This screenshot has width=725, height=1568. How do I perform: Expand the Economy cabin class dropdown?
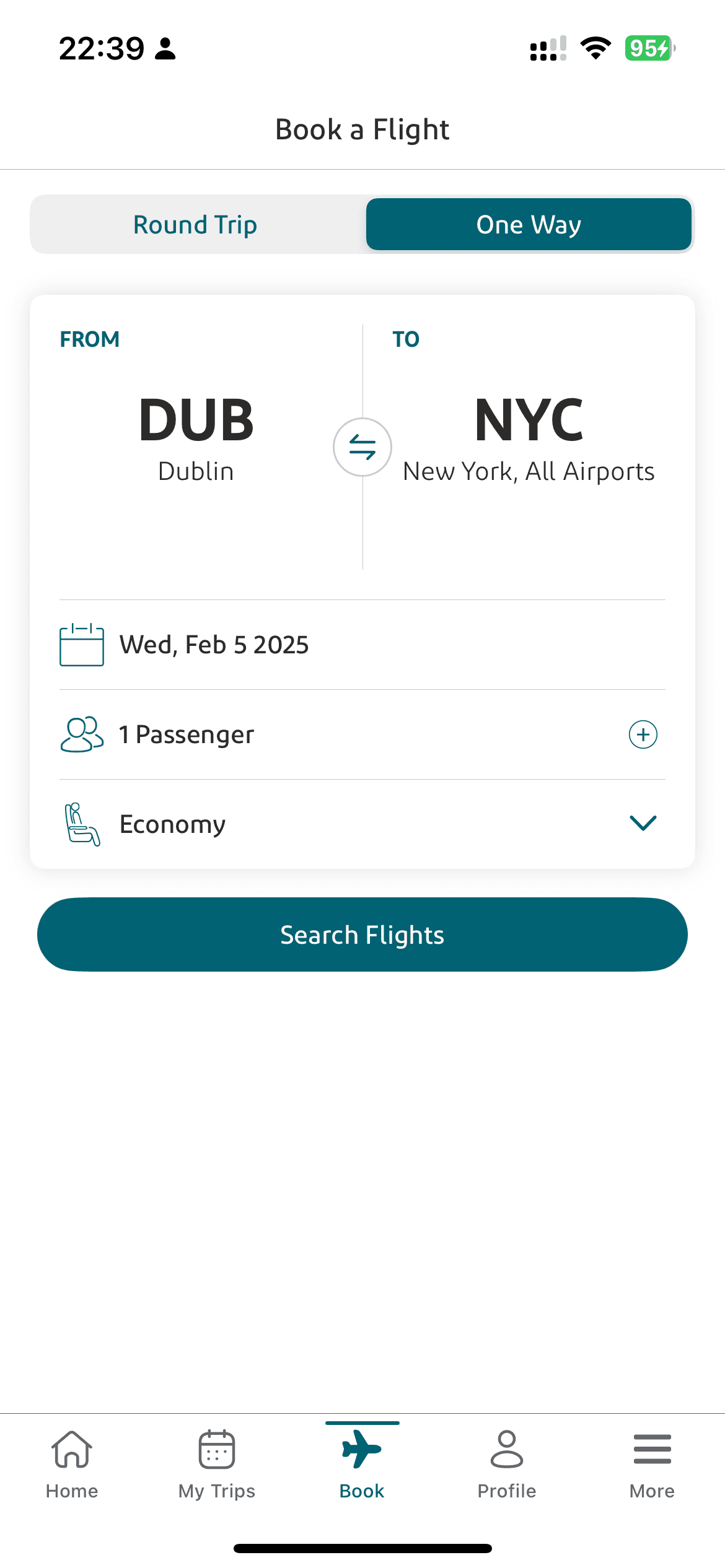click(362, 824)
